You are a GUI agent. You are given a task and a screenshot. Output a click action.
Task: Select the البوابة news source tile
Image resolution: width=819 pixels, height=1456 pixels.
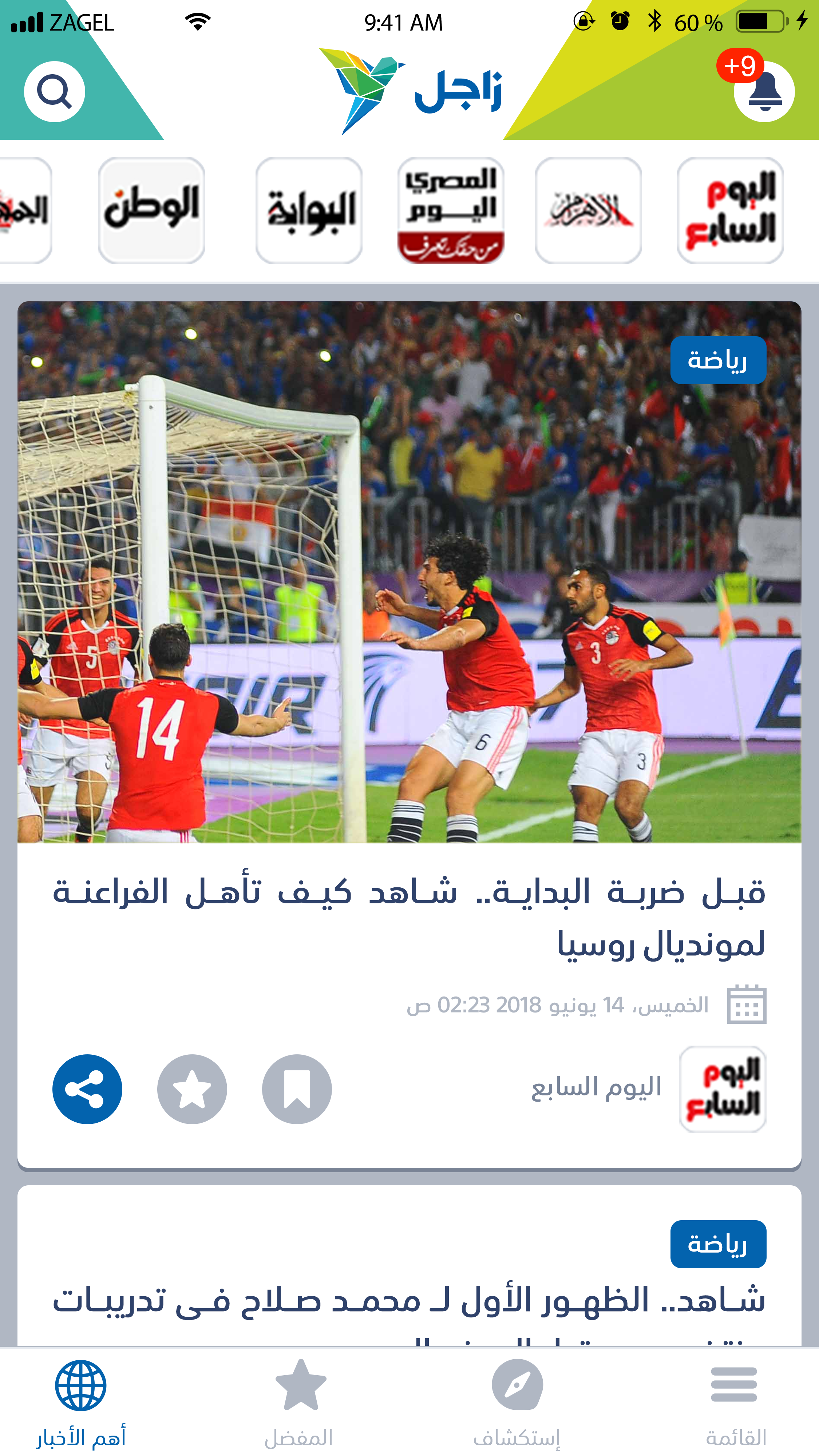pos(309,210)
